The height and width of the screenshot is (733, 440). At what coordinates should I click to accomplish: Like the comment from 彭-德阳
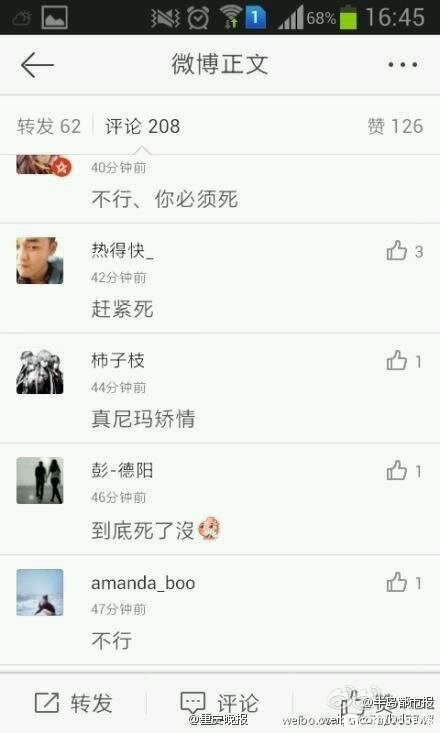[x=404, y=471]
